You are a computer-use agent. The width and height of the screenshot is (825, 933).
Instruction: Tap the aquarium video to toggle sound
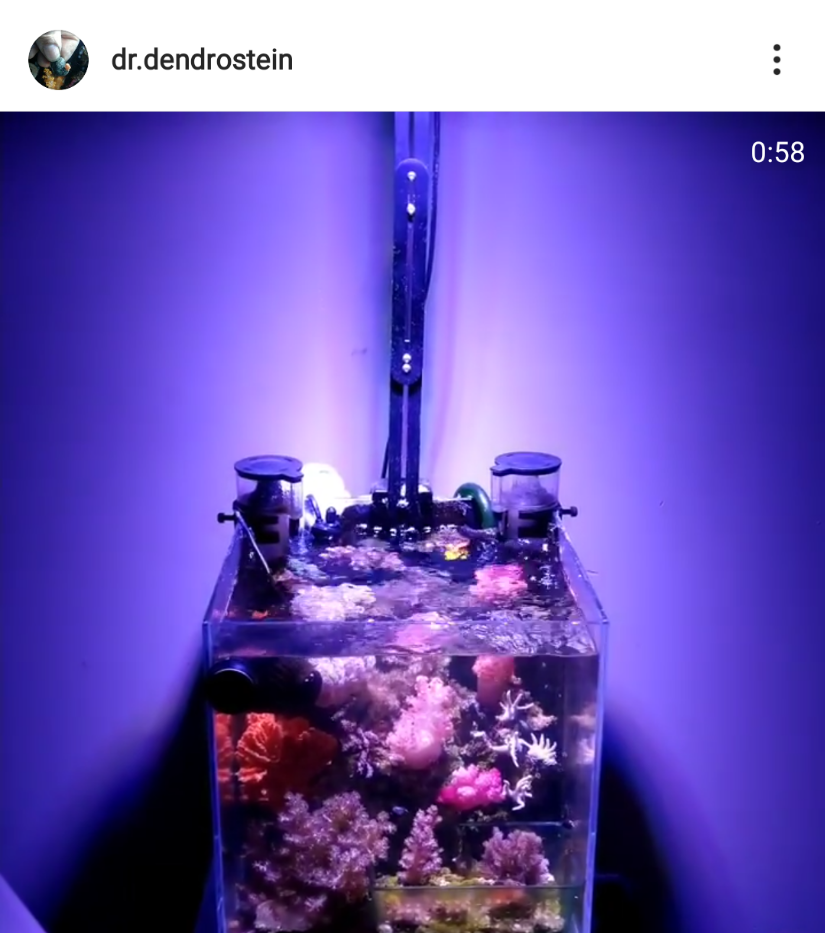[412, 522]
